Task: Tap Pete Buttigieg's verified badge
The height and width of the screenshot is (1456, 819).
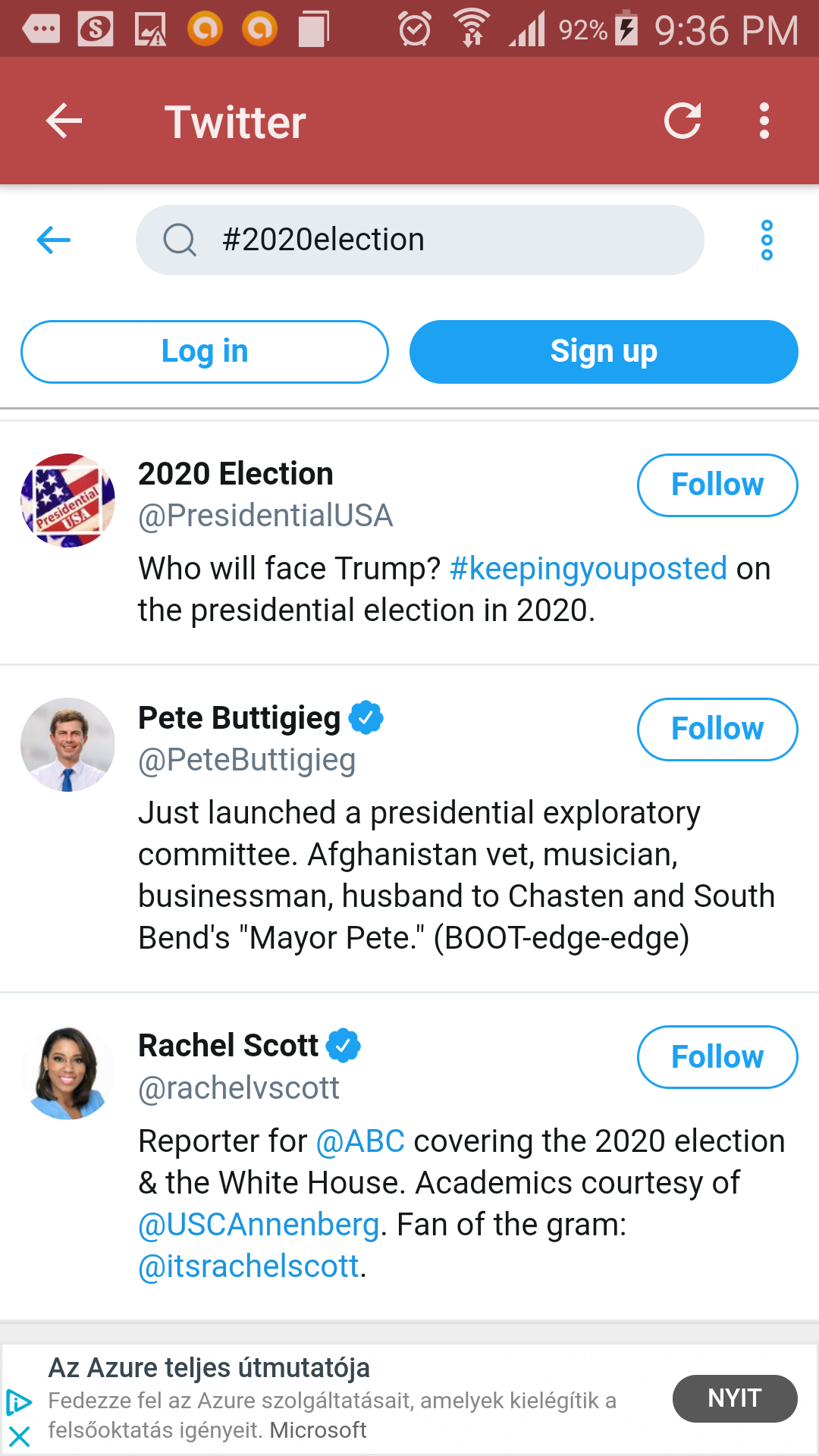Action: 366,716
